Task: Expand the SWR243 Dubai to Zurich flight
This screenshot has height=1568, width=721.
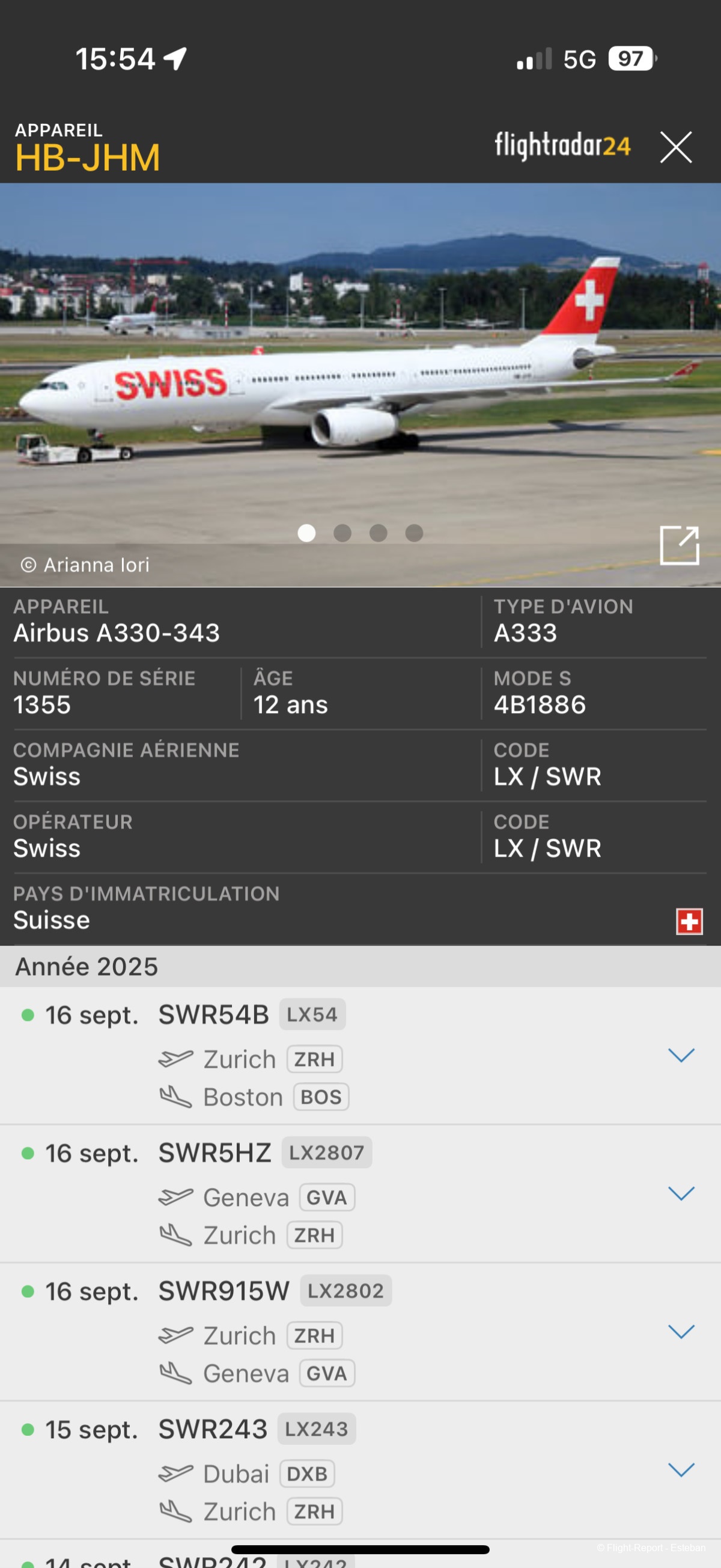Action: point(681,1469)
